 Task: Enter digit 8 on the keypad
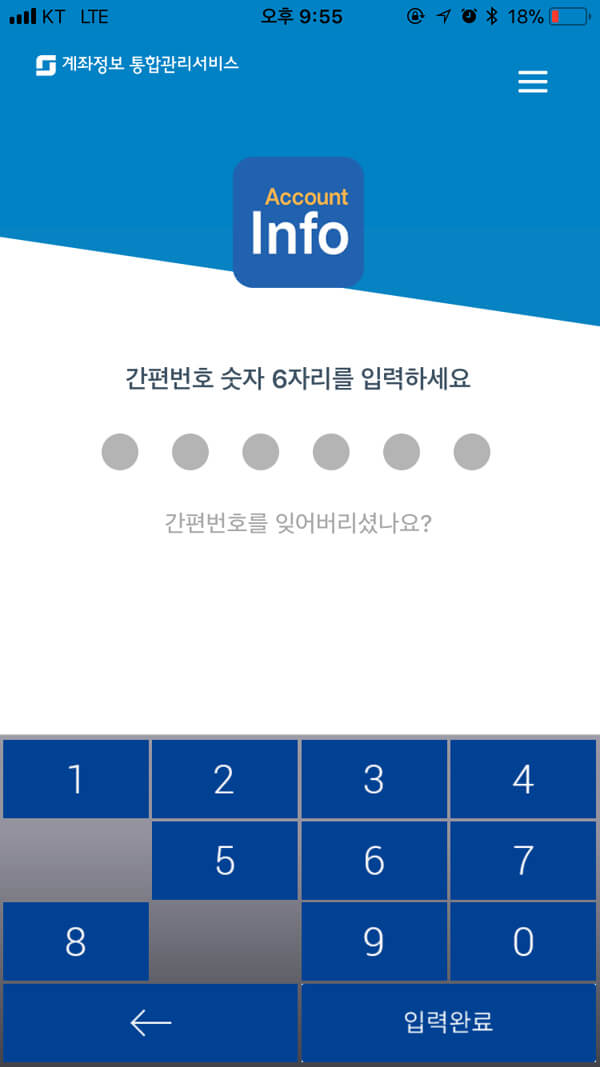[x=75, y=942]
